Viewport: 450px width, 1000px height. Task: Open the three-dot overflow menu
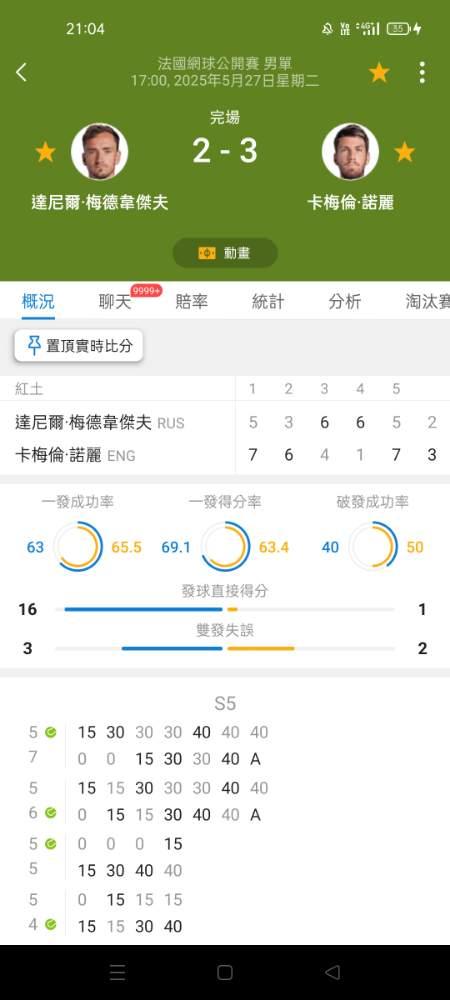click(422, 73)
